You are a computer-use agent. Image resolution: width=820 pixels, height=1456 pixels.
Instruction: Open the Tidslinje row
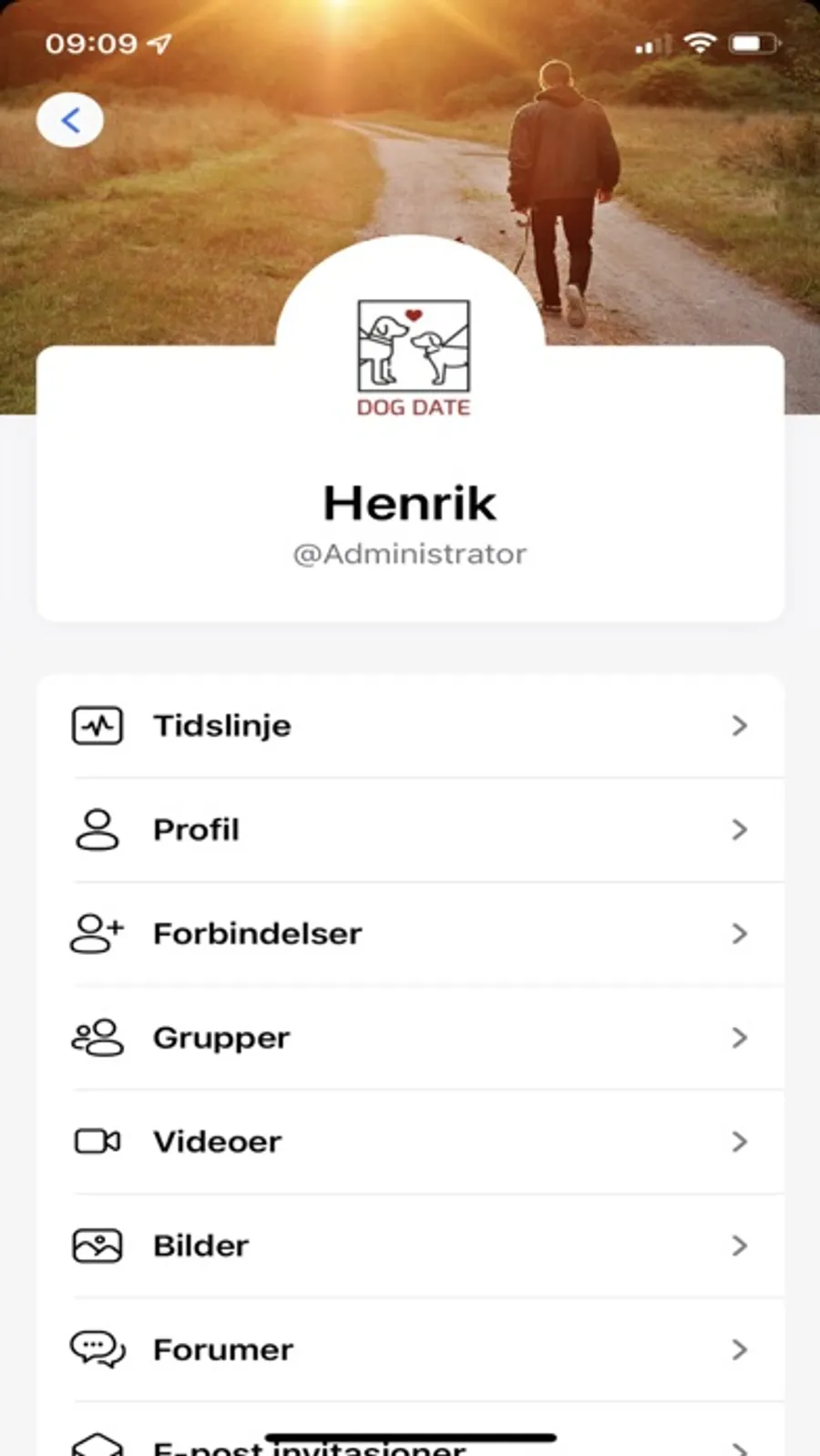click(410, 726)
